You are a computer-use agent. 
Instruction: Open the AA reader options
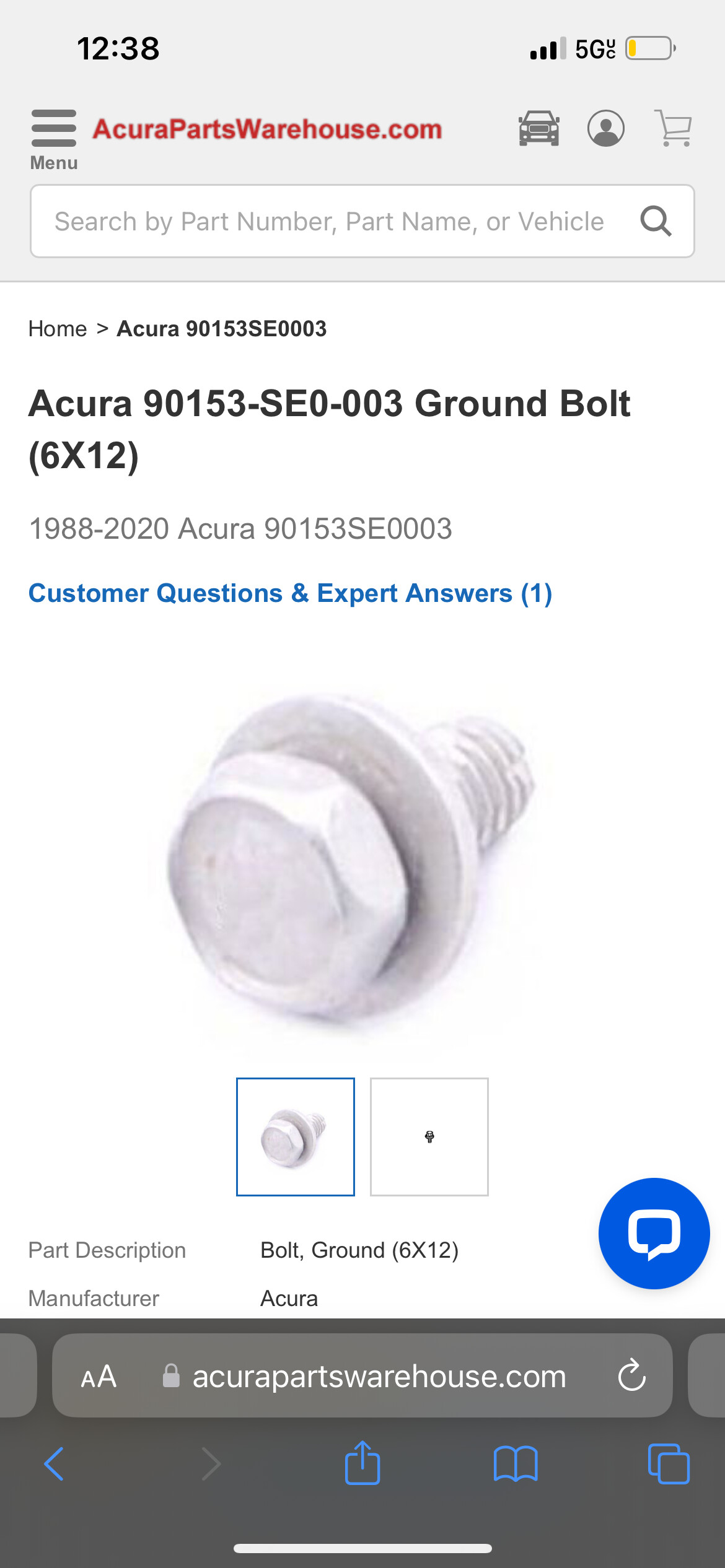[x=99, y=1377]
